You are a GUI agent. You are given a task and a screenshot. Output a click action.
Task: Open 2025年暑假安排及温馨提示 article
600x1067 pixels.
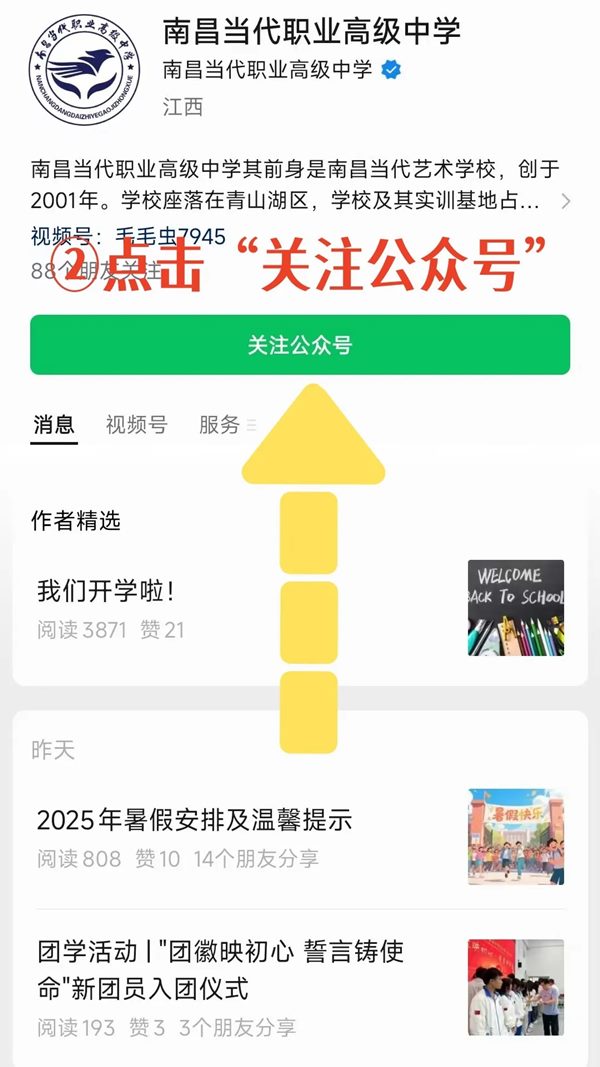point(194,821)
